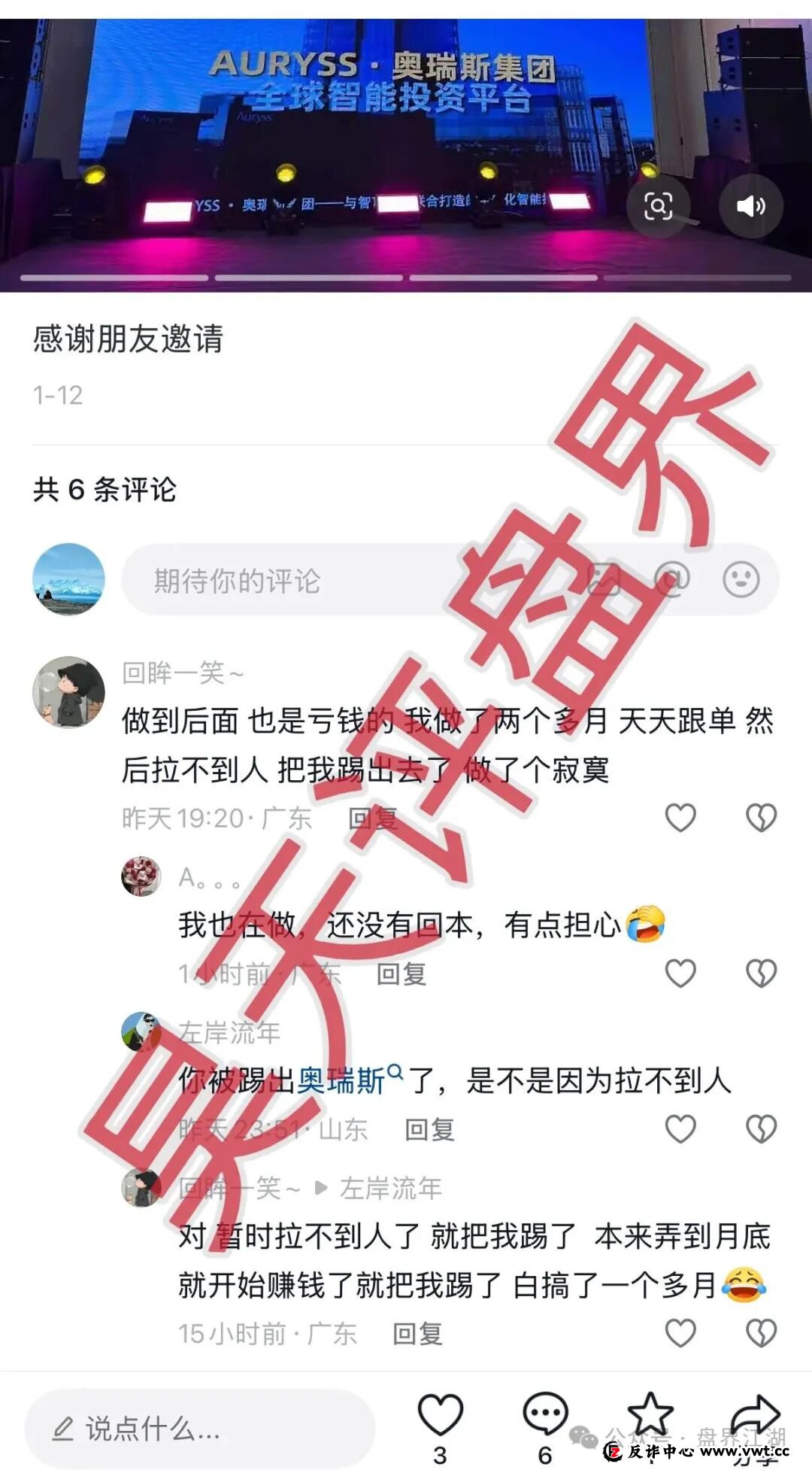Viewport: 812px width, 1470px height.
Task: Tap the share arrow icon at bottom right
Action: tap(754, 1414)
